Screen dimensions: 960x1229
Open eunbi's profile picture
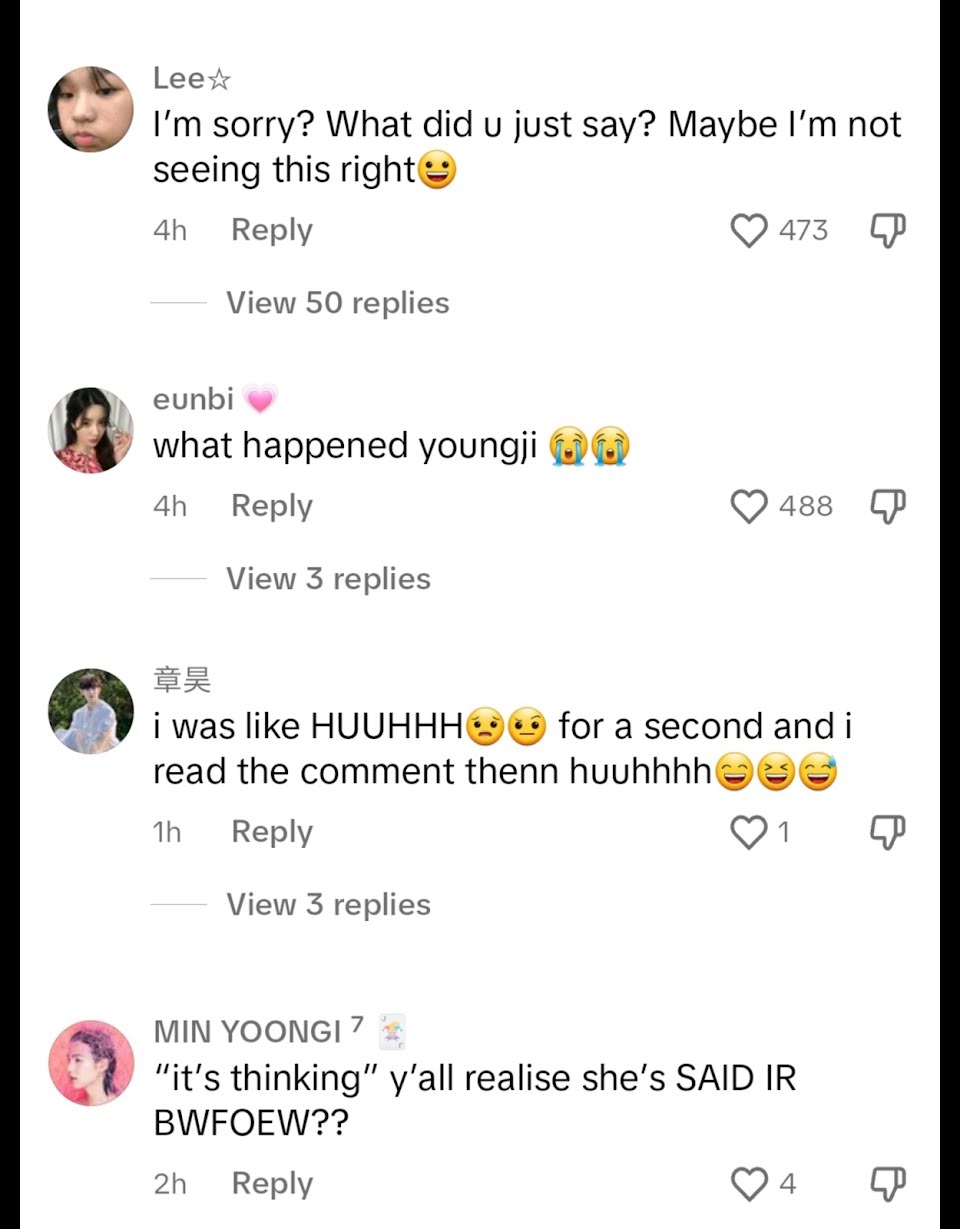point(91,430)
